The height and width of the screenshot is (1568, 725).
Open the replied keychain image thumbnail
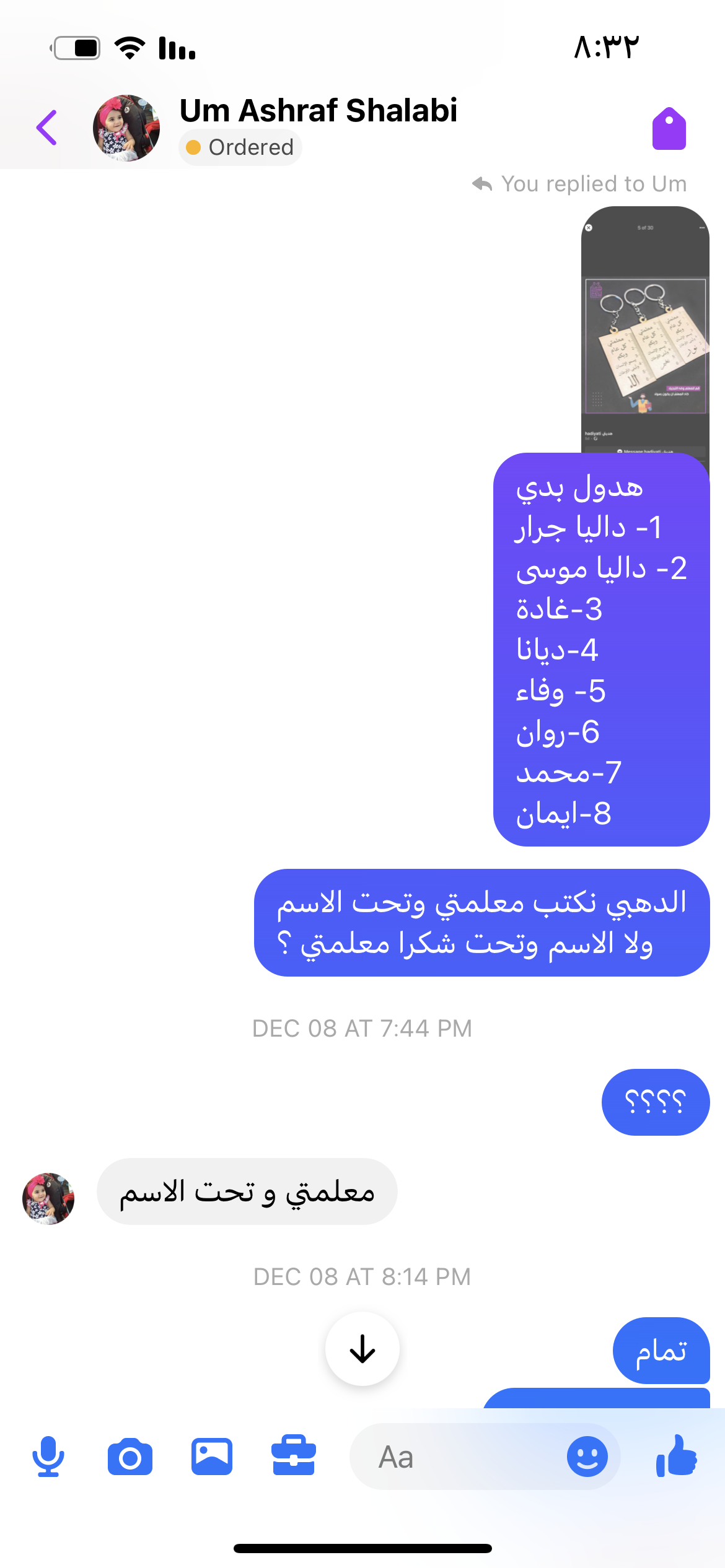[x=644, y=334]
